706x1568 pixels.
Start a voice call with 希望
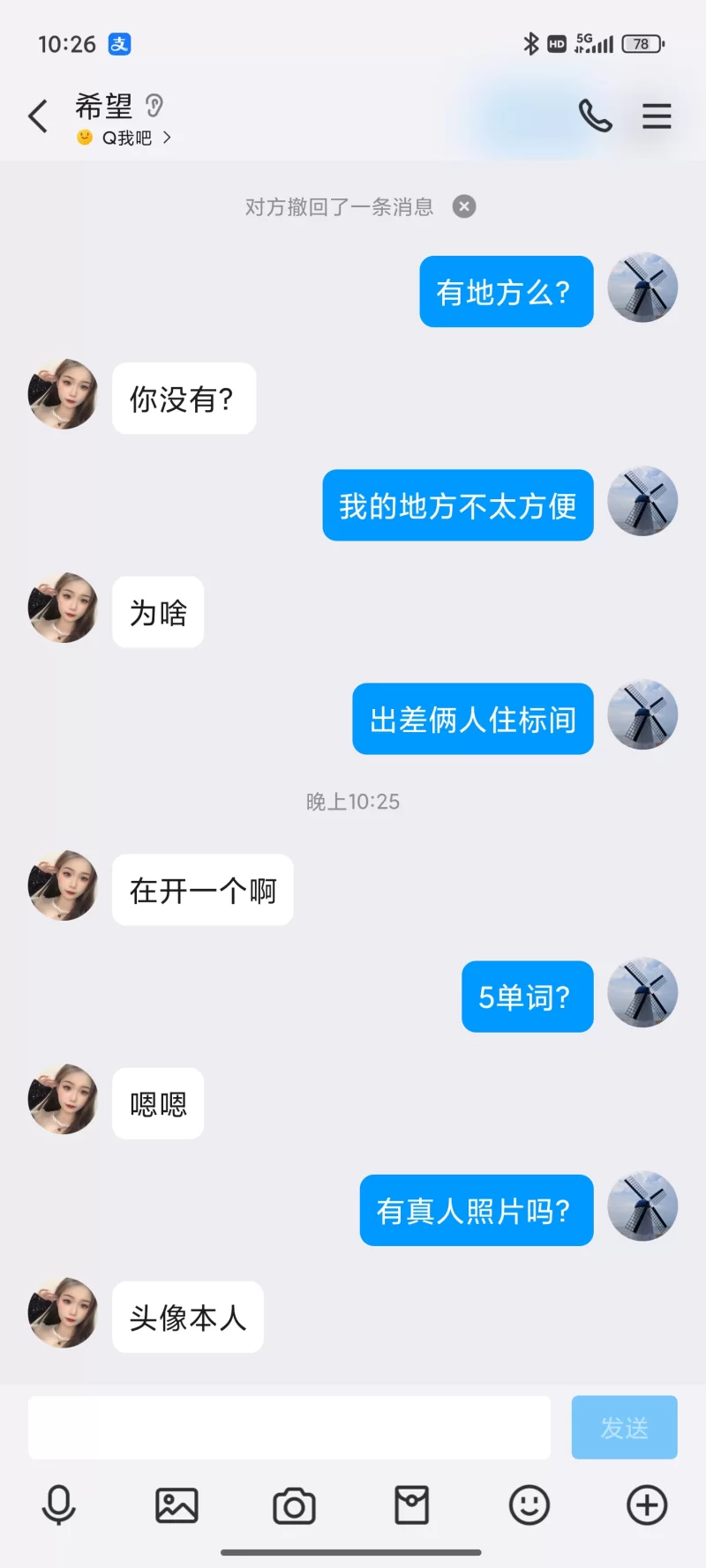[595, 116]
